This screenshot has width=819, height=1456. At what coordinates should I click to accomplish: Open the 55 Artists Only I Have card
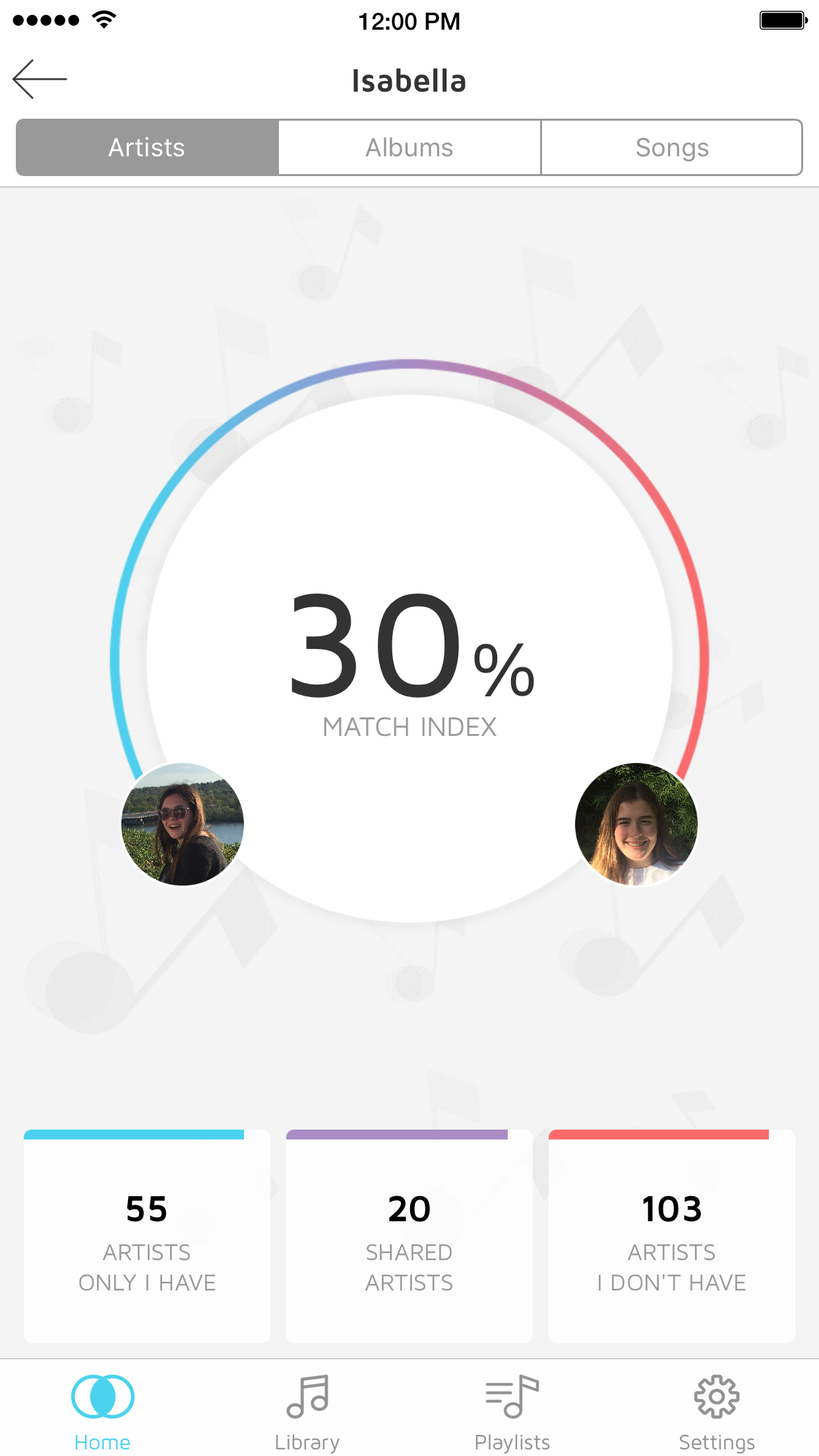tap(147, 1236)
